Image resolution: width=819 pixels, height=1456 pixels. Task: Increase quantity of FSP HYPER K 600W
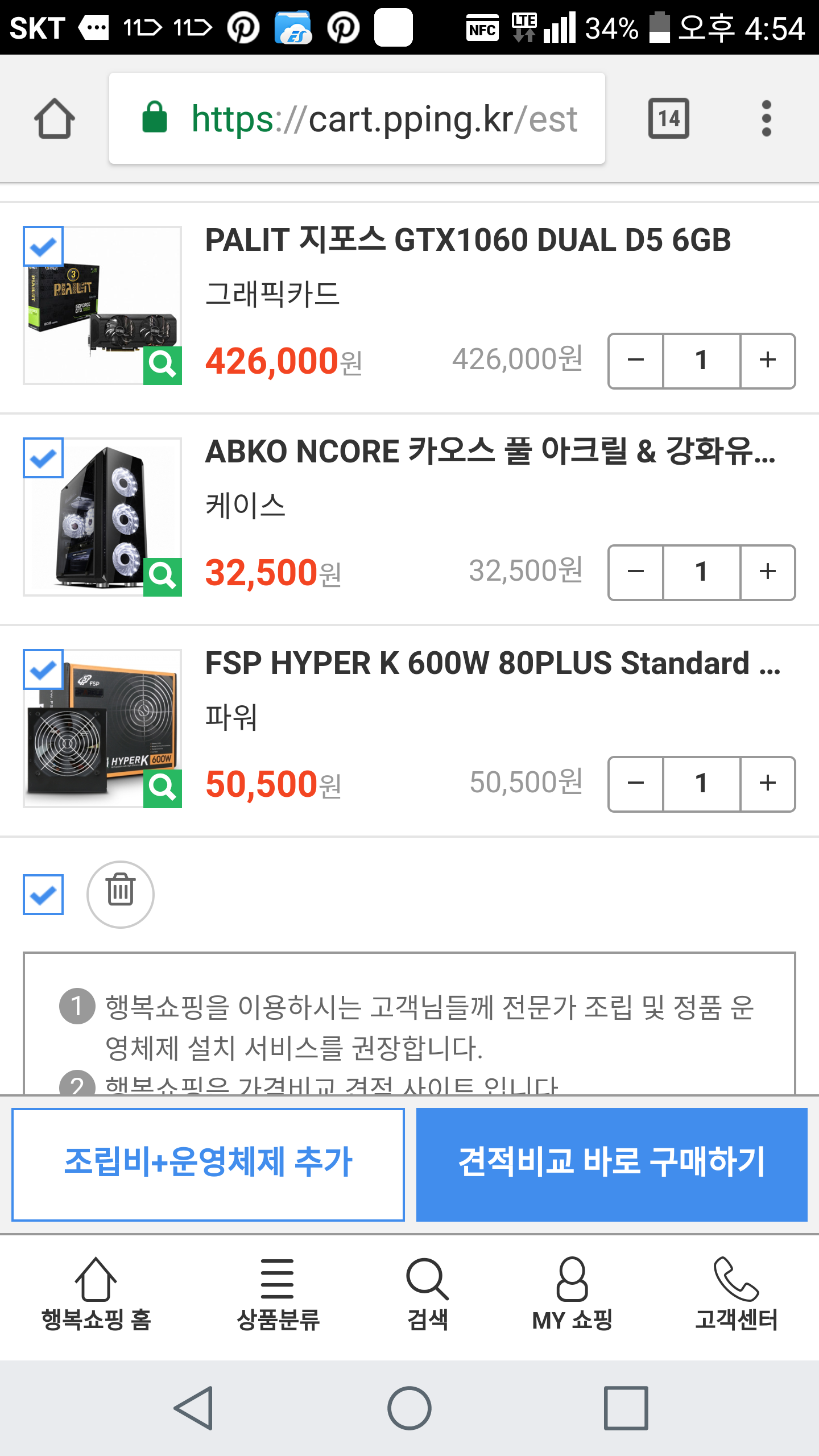tap(767, 784)
